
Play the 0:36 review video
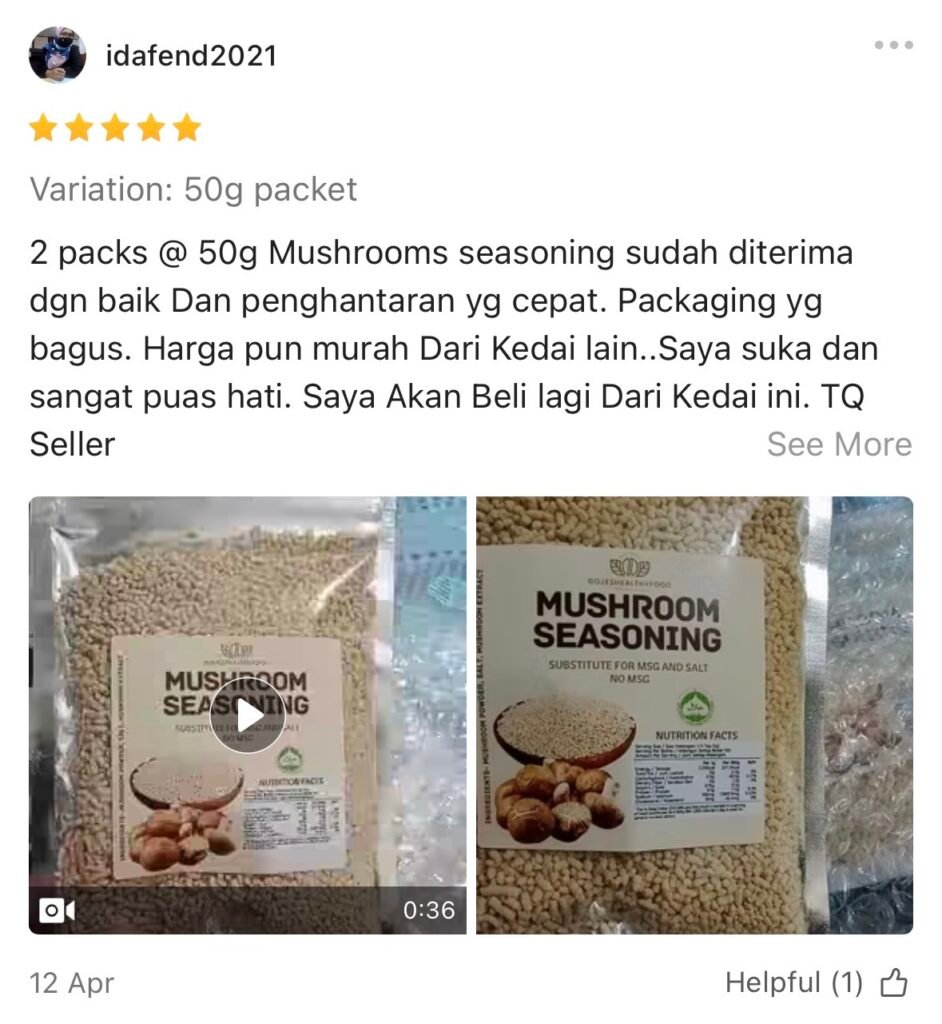tap(247, 715)
